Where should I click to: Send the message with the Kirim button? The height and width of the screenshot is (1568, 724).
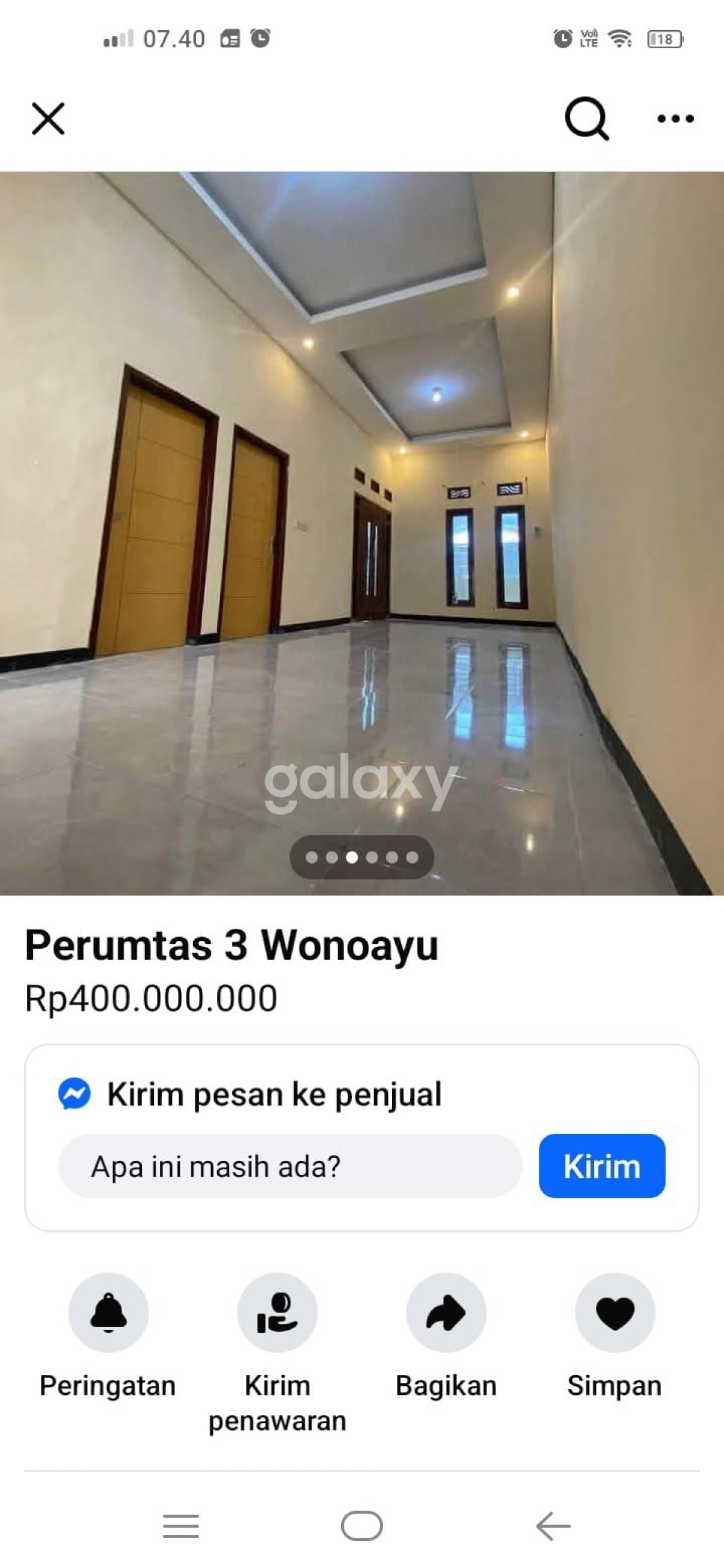[602, 1166]
